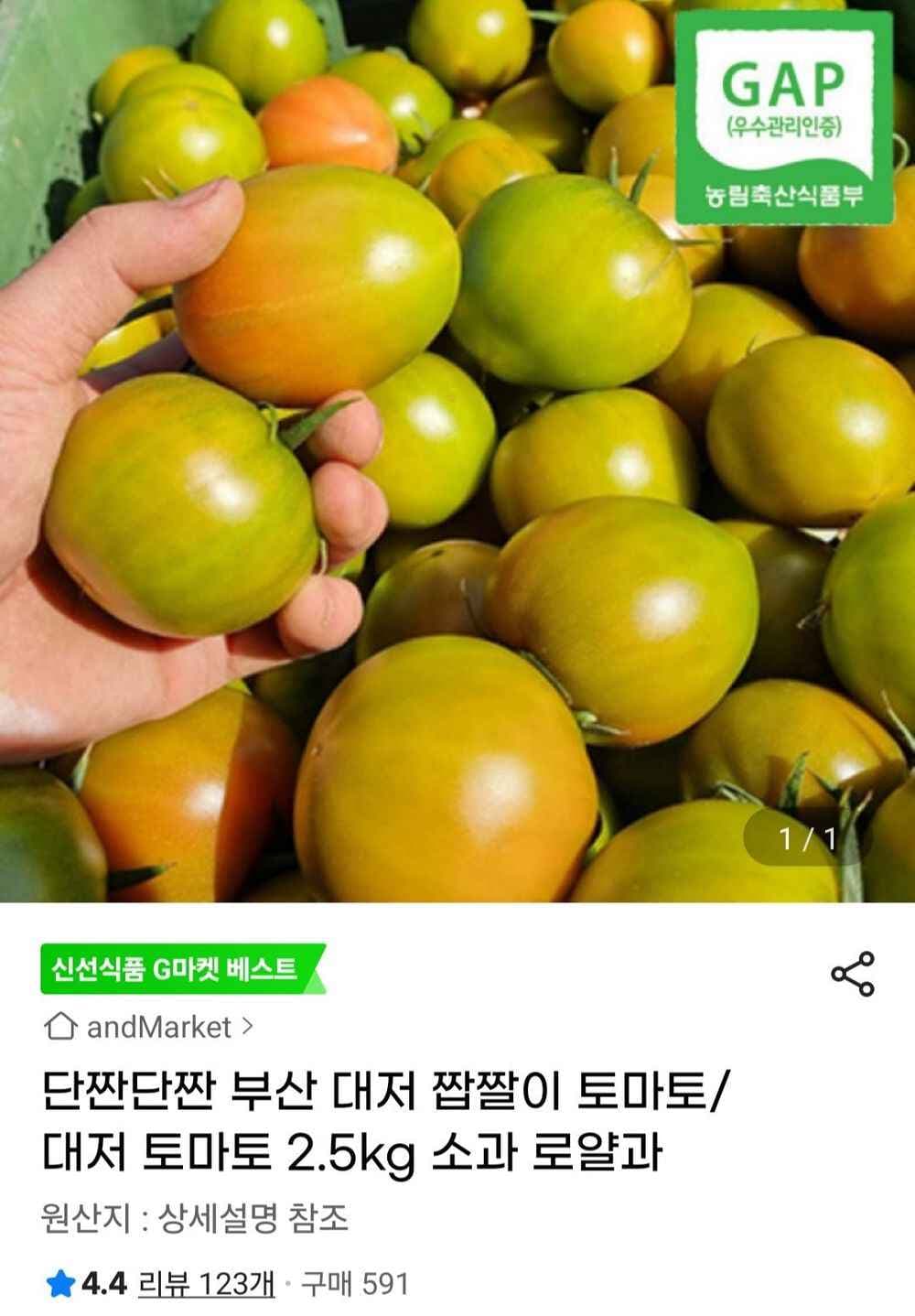Open the 123 reviews link
The height and width of the screenshot is (1316, 915).
206,1284
